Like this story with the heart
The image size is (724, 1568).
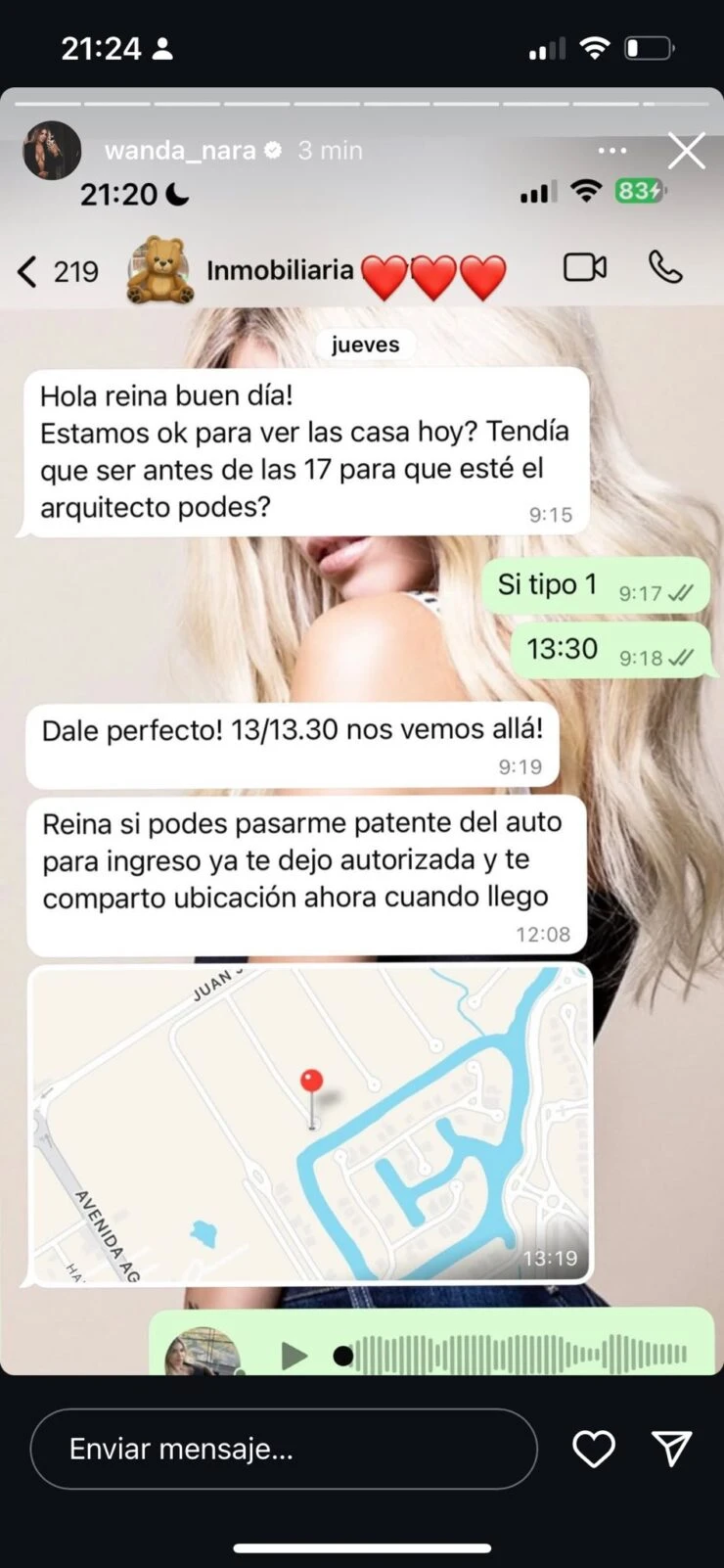(x=593, y=1449)
